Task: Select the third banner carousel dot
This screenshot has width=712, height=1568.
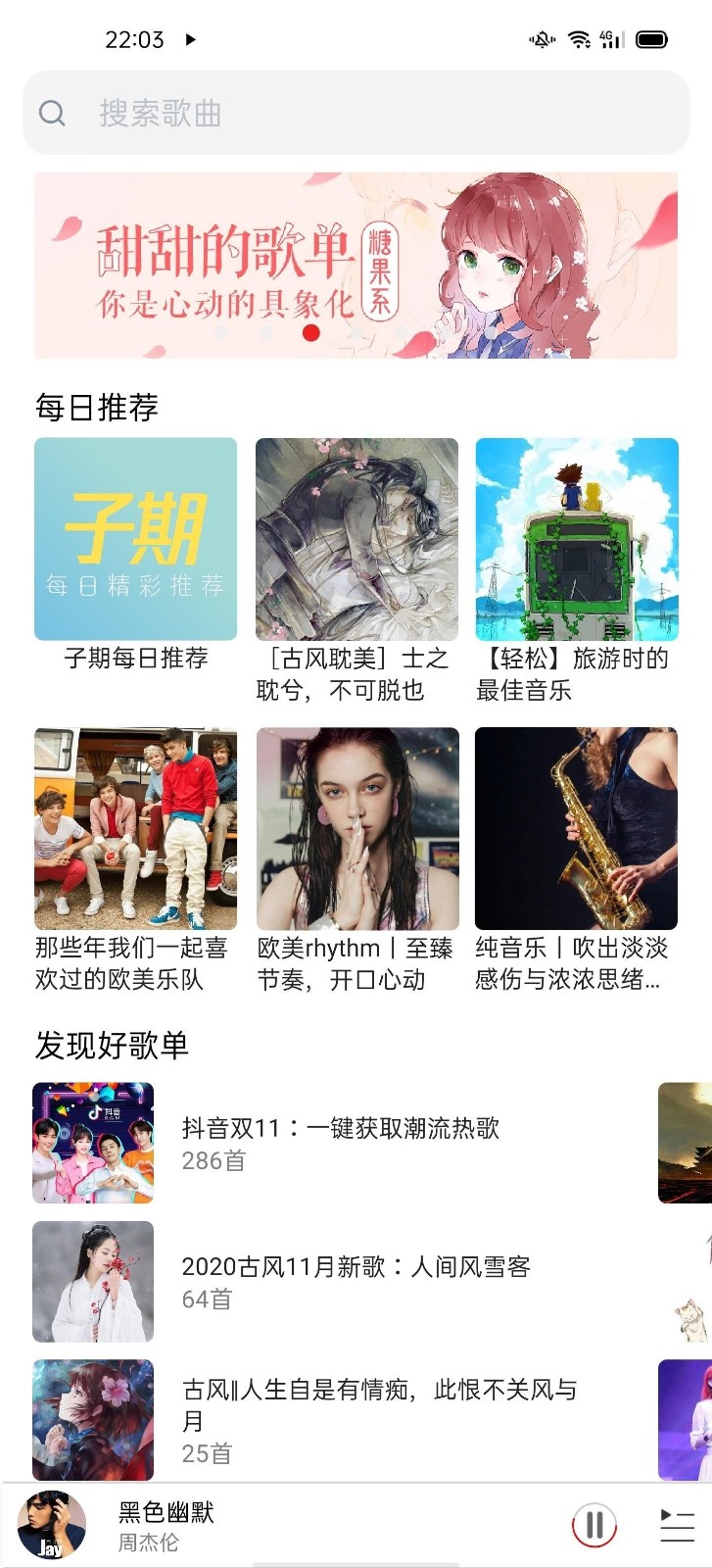Action: [x=309, y=335]
